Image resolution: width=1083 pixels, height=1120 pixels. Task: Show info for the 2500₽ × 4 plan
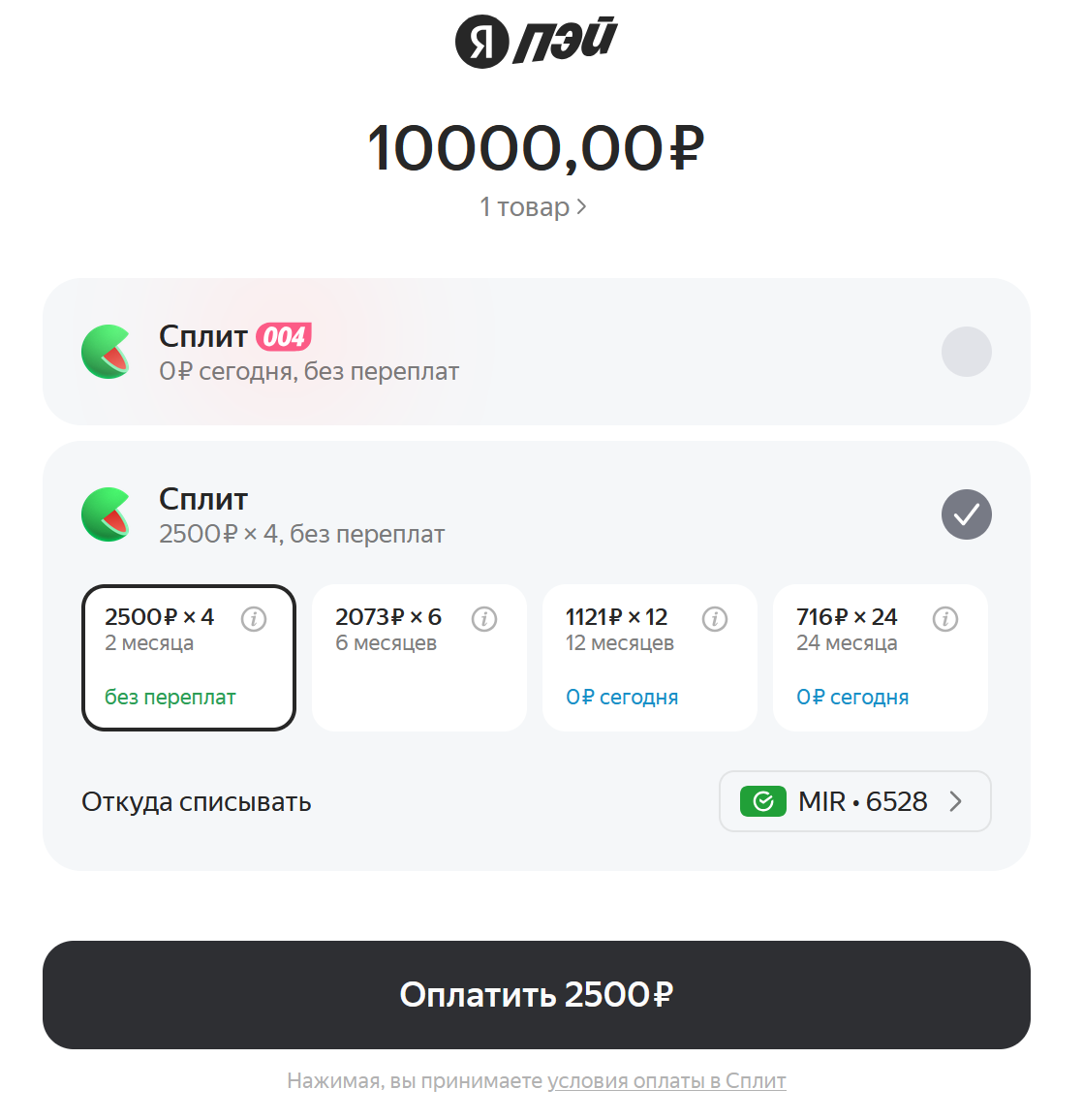(x=254, y=619)
